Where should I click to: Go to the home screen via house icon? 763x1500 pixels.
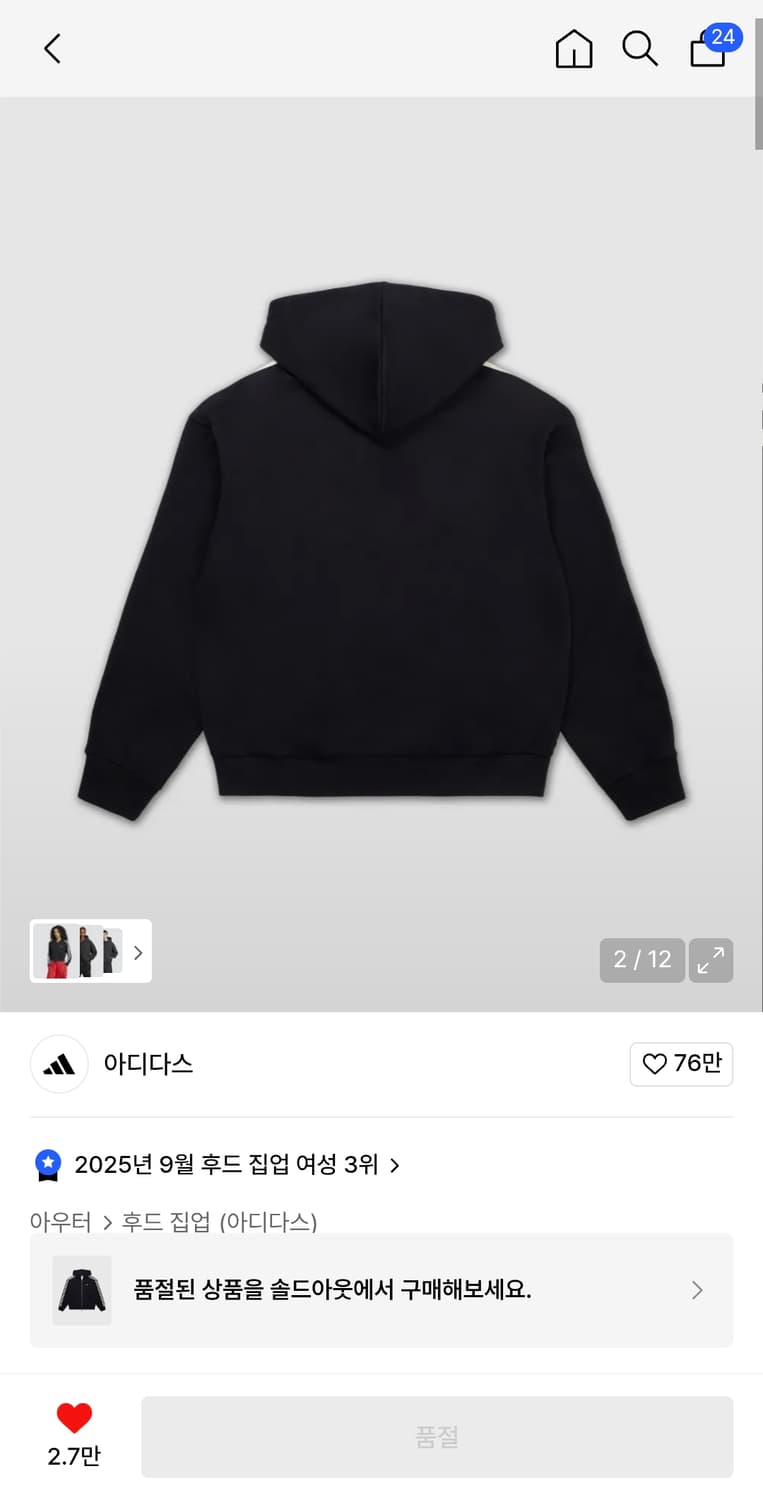click(573, 48)
